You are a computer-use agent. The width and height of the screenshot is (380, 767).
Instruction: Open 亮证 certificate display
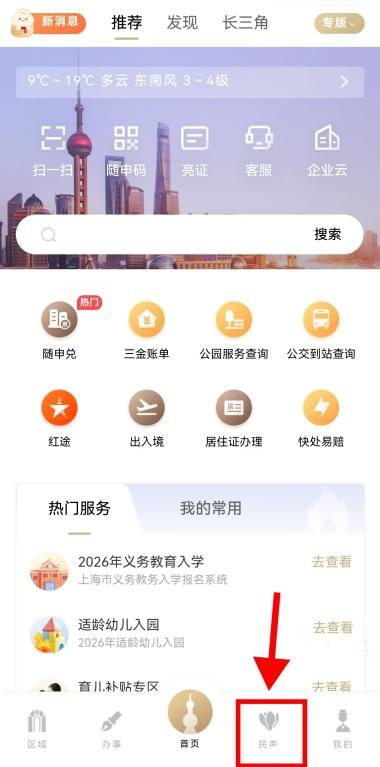[195, 151]
